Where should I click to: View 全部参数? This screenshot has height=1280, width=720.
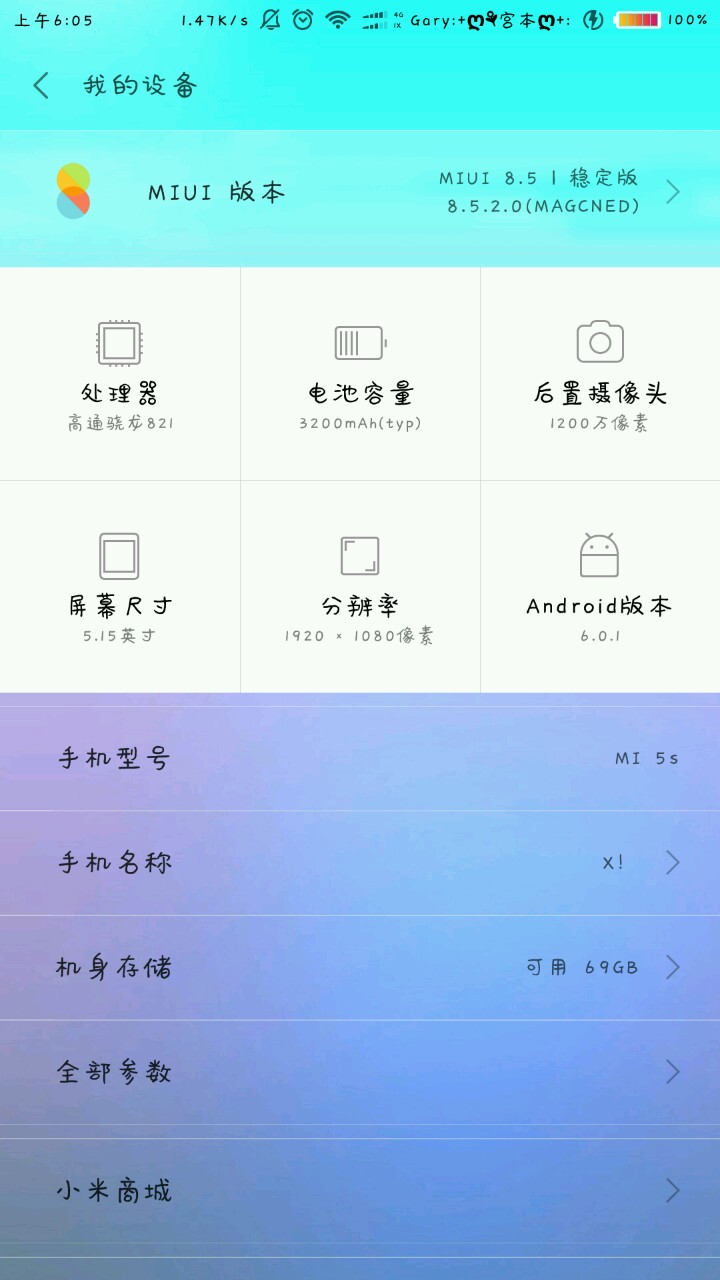point(360,1072)
